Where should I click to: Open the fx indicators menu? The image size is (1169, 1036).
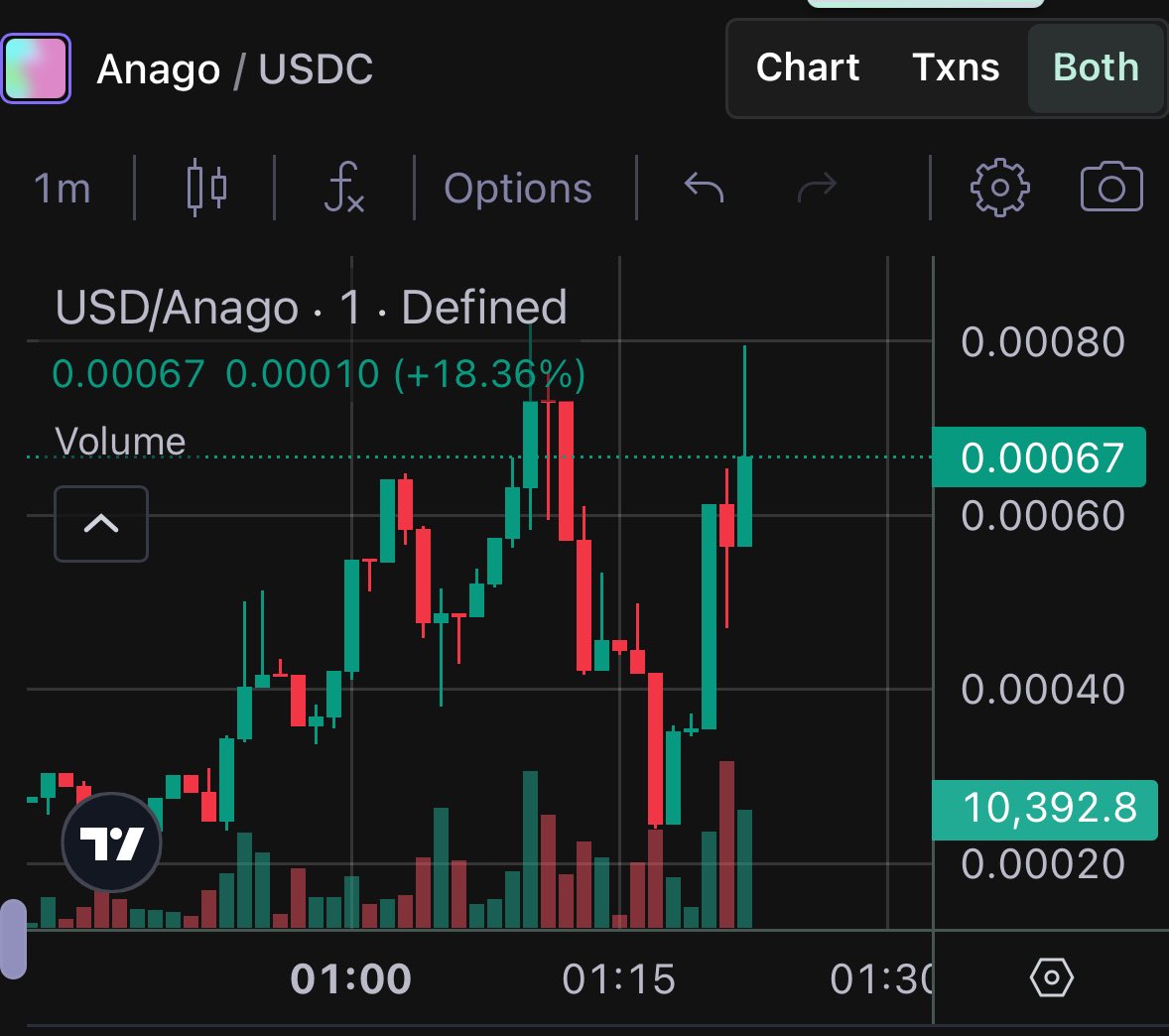344,188
